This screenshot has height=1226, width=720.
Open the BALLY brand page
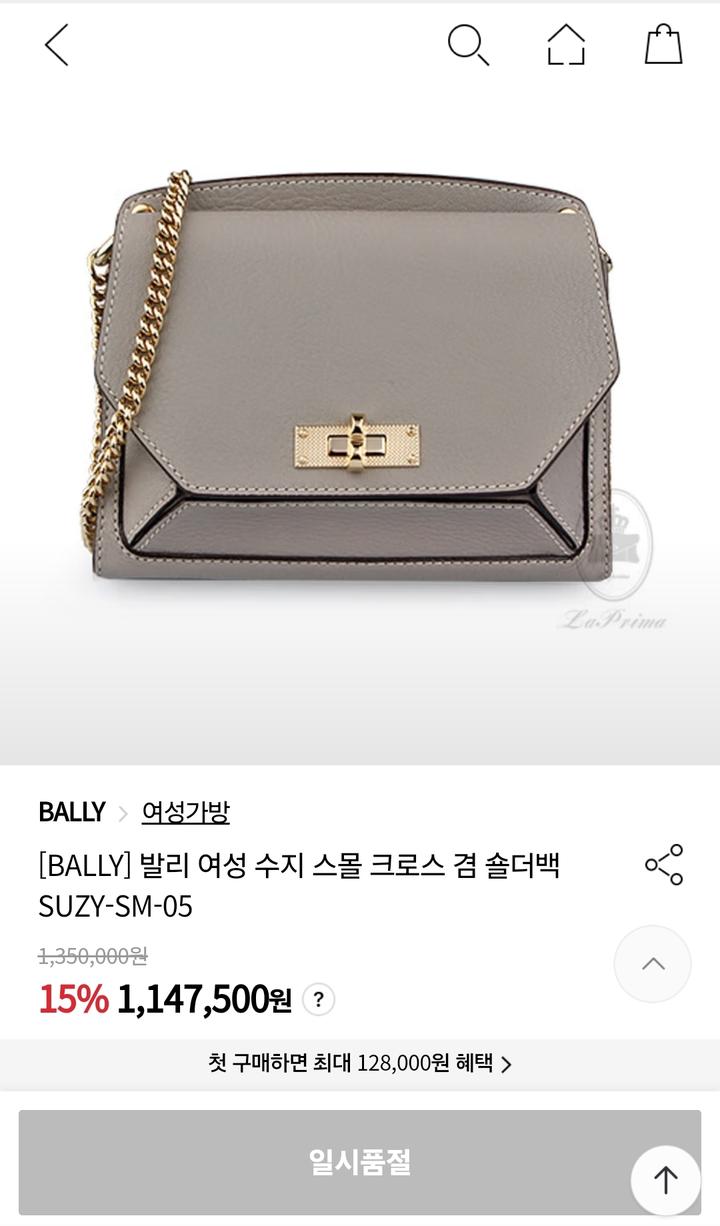click(x=71, y=812)
